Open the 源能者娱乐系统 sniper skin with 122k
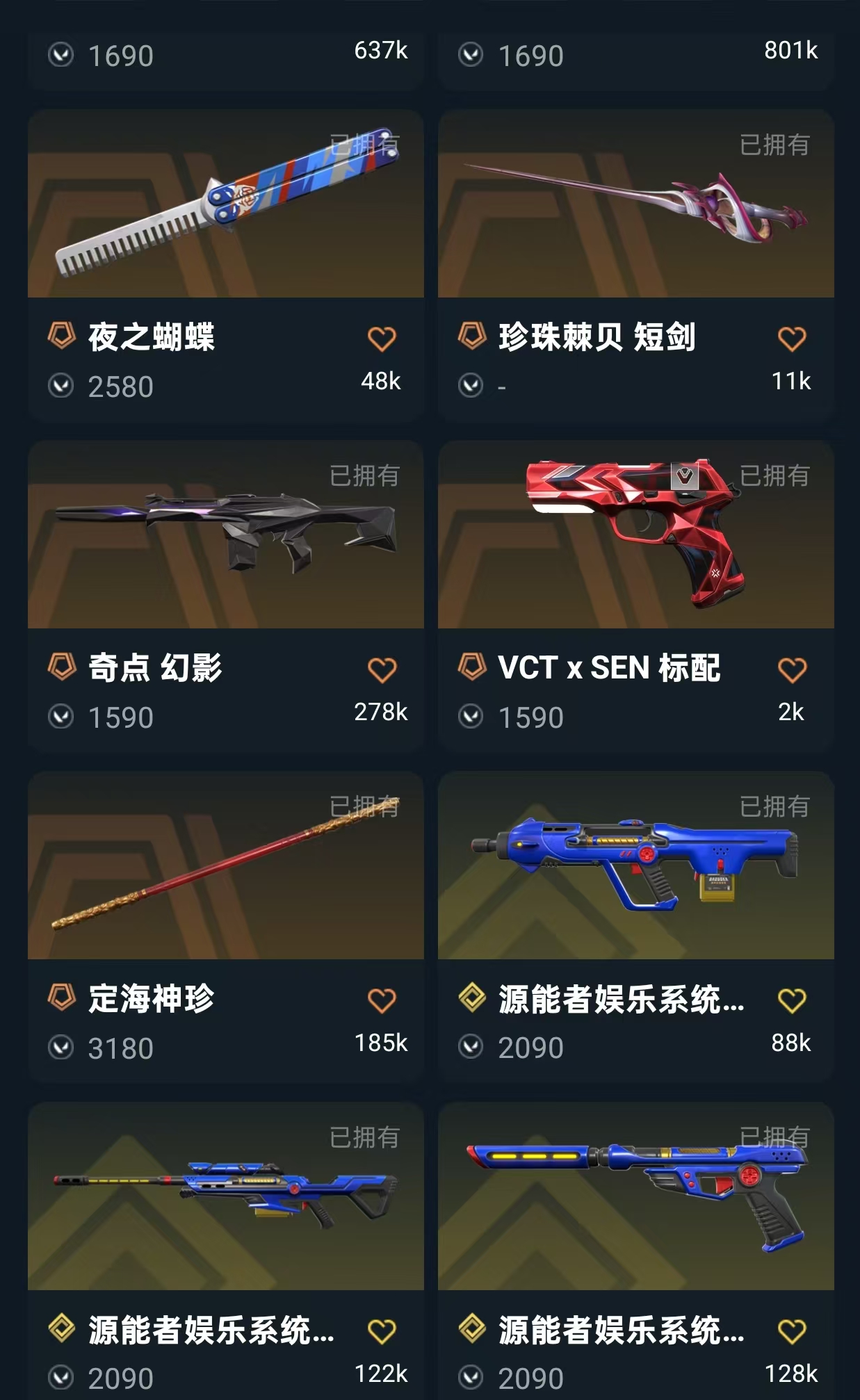Image resolution: width=860 pixels, height=1400 pixels. 225,1196
